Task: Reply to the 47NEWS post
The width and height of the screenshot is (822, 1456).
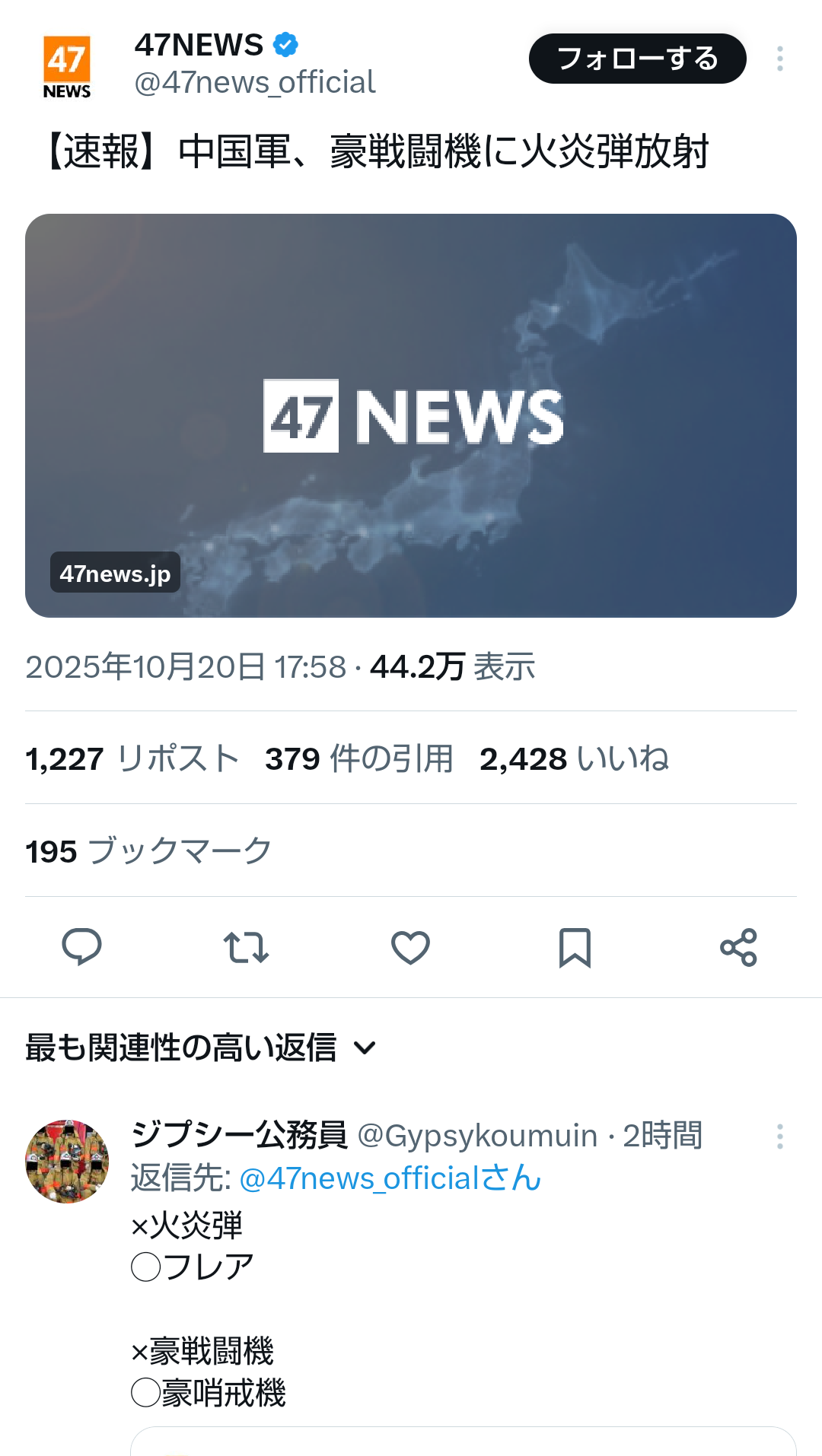Action: [81, 947]
